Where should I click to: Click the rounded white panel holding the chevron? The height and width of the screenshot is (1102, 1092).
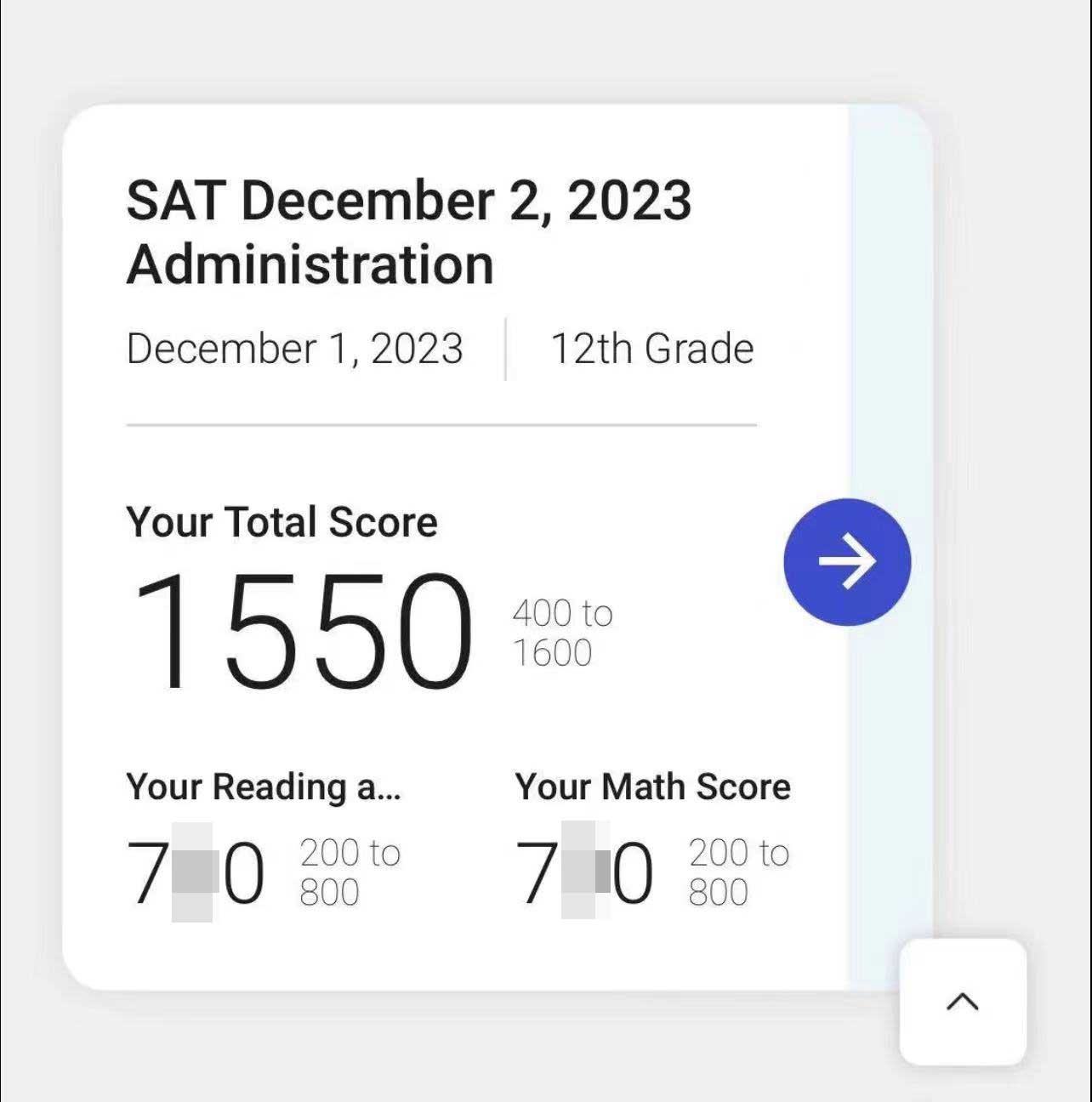(x=960, y=1001)
